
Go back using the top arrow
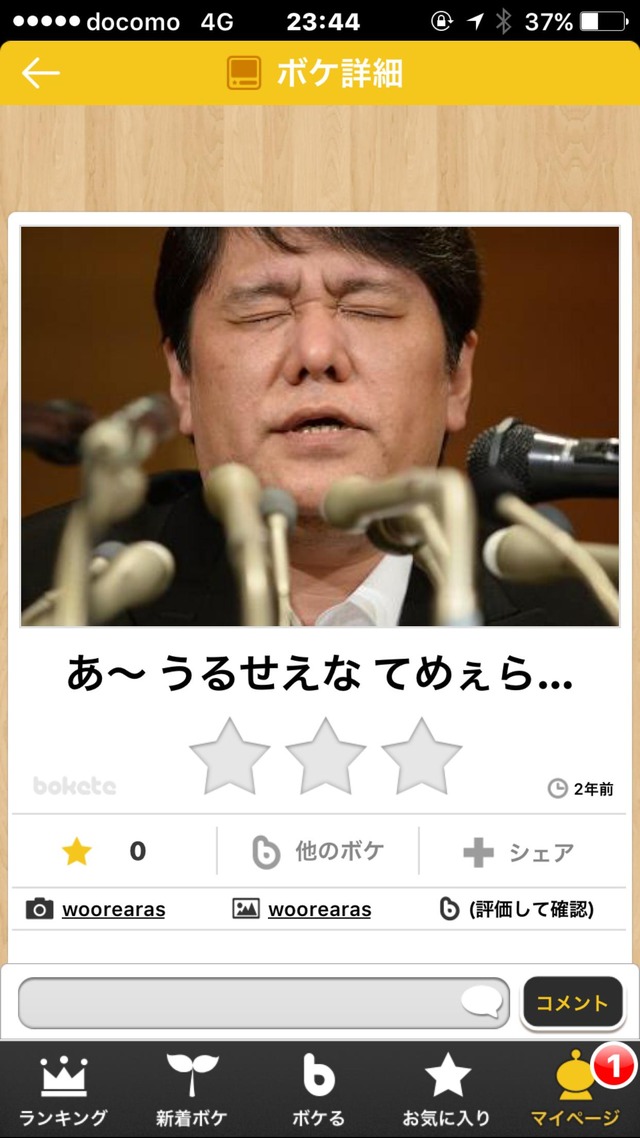[41, 73]
